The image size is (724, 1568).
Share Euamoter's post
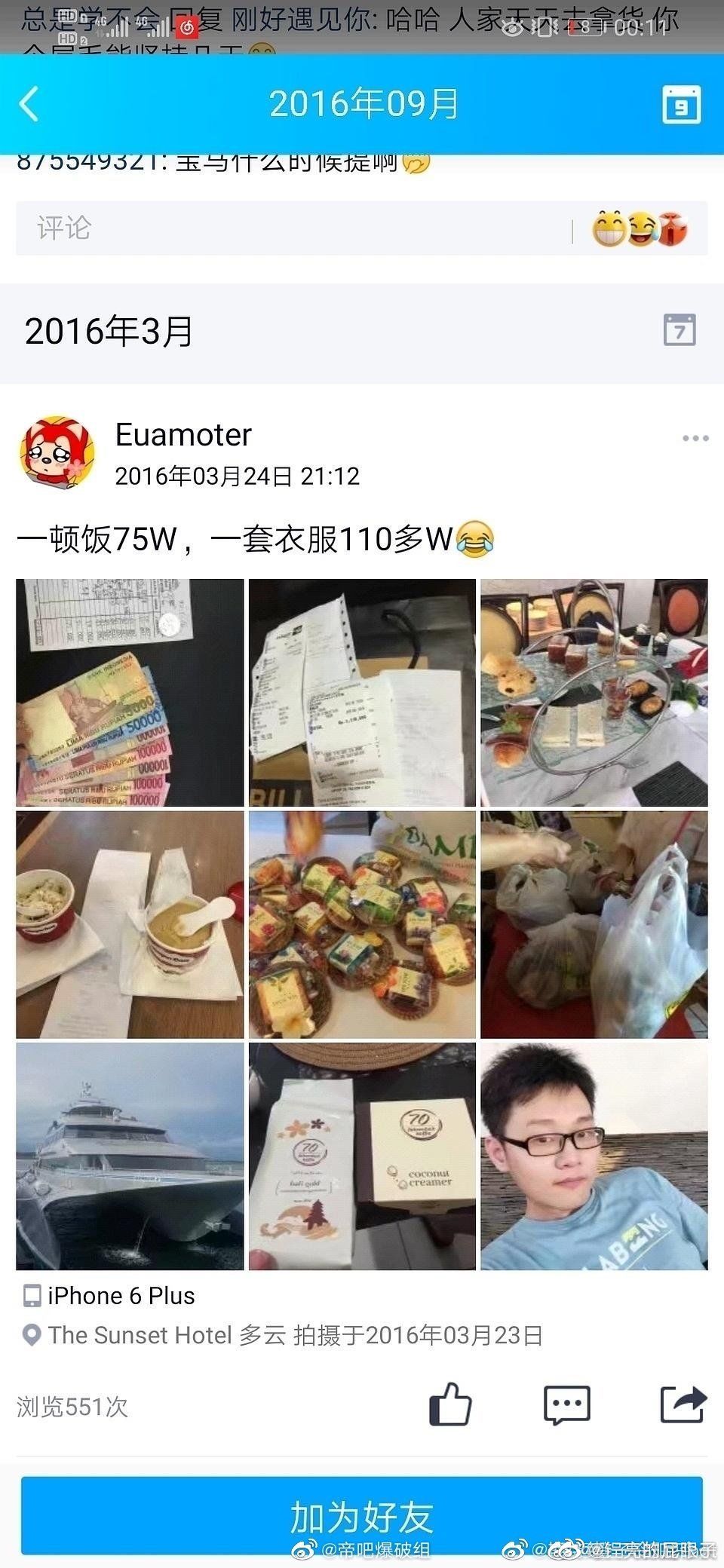coord(683,1404)
